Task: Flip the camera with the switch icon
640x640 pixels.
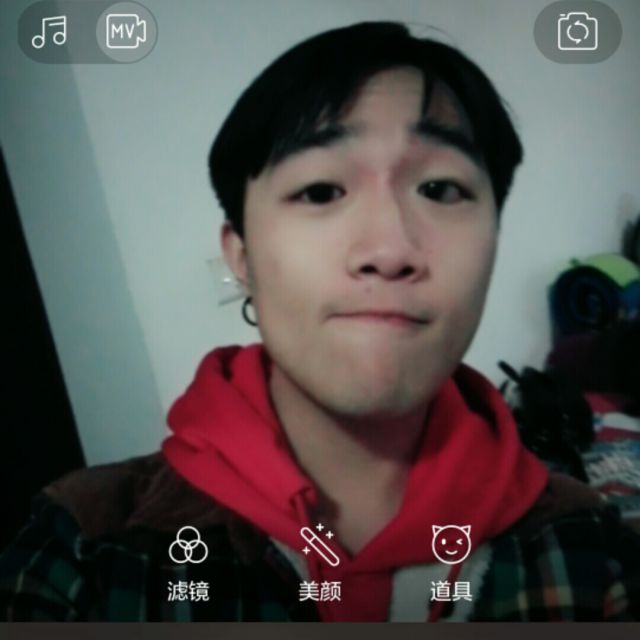Action: (x=577, y=33)
